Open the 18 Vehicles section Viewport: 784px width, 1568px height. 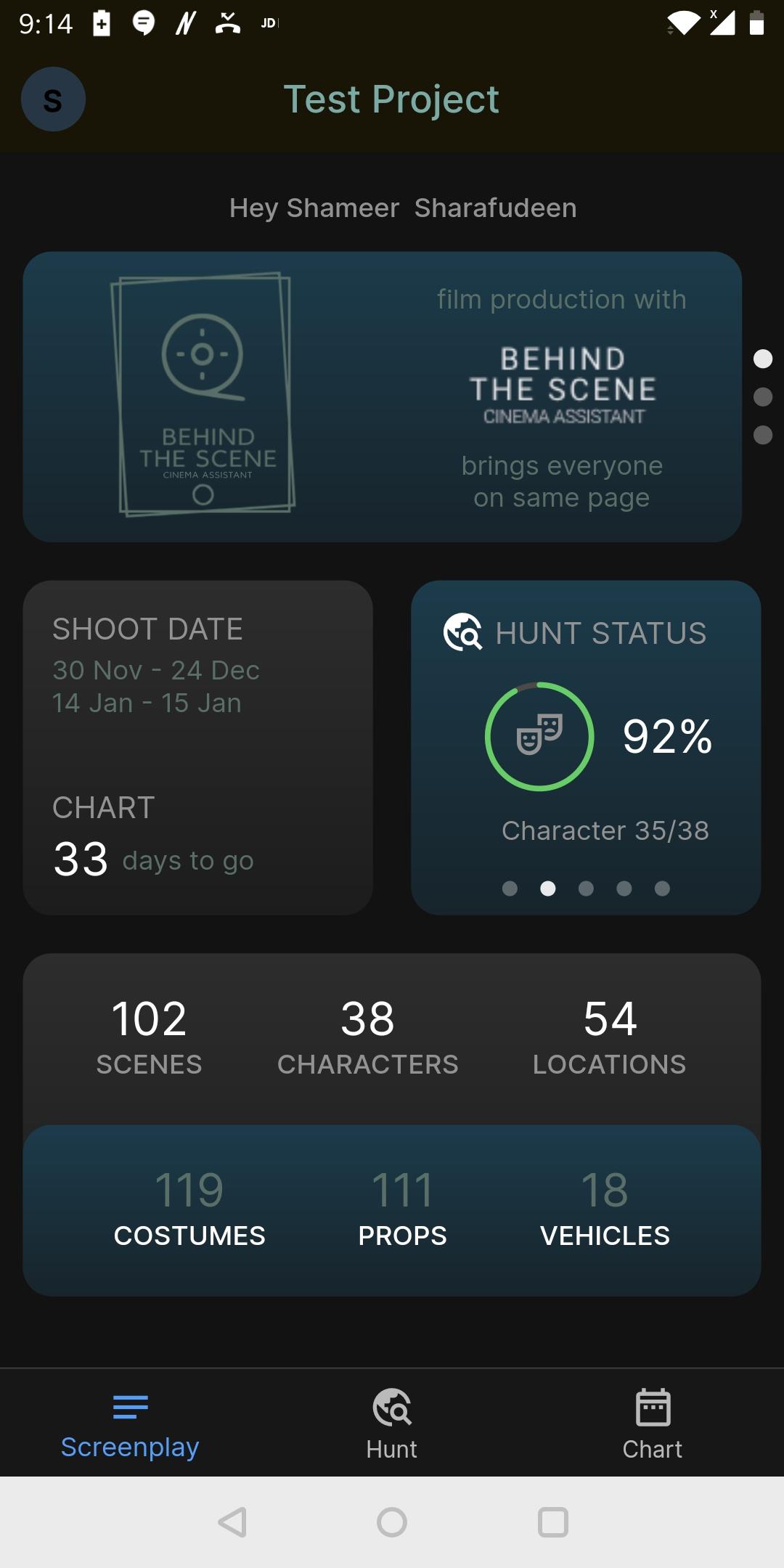(x=605, y=1208)
